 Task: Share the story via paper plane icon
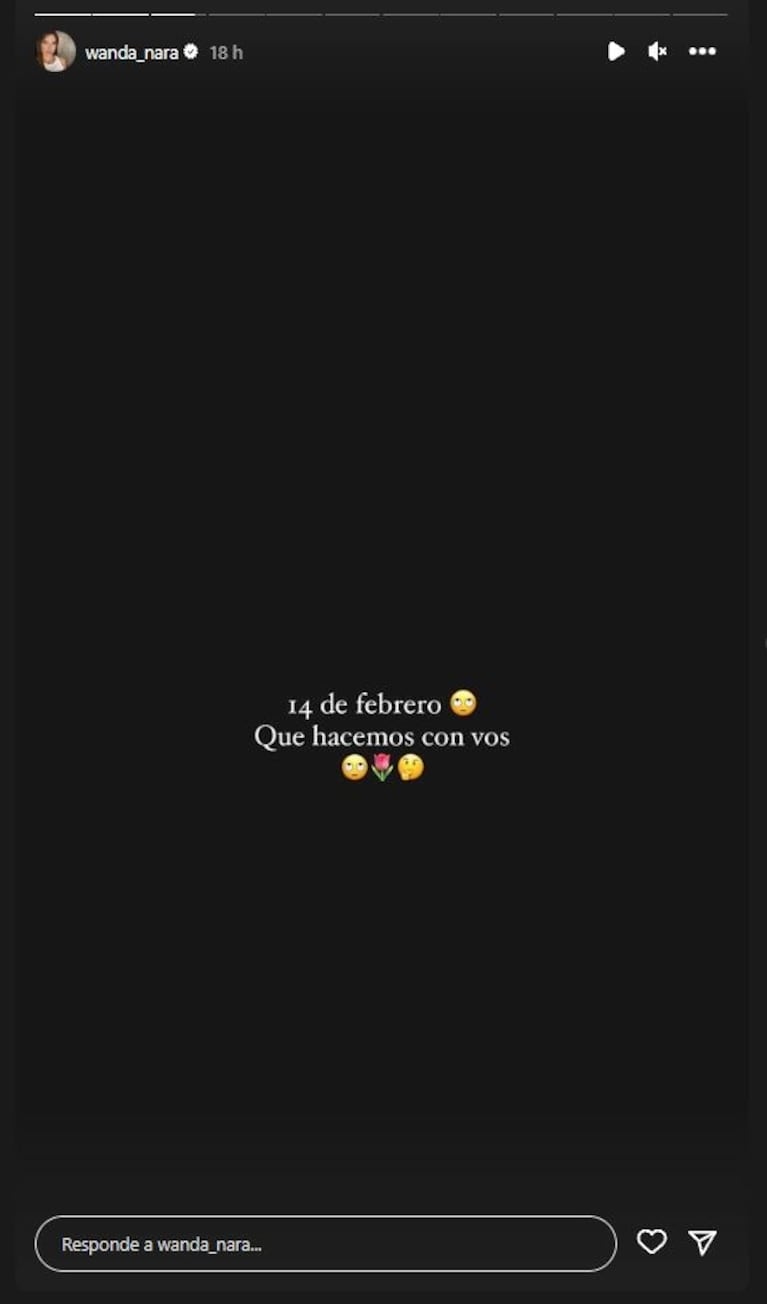[703, 1242]
